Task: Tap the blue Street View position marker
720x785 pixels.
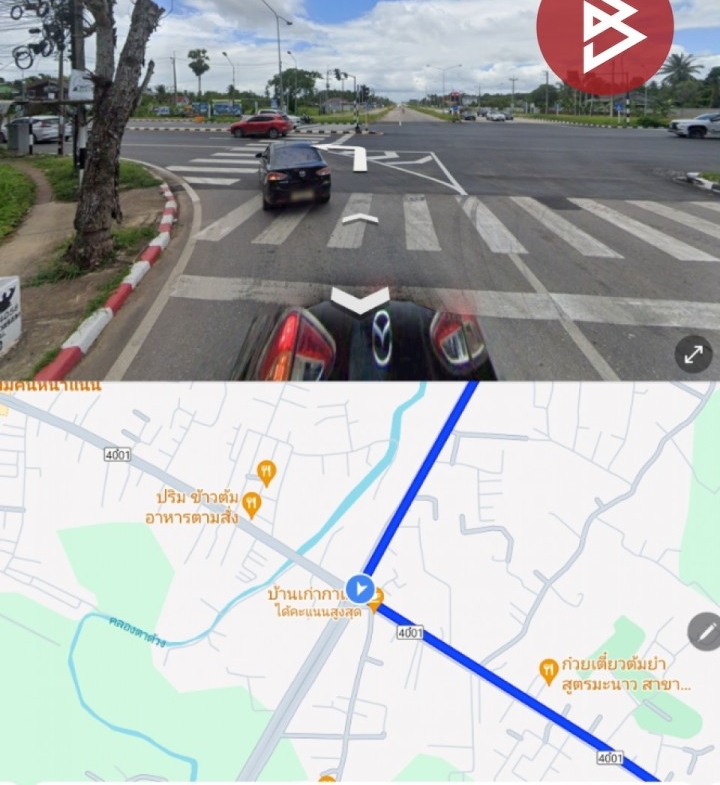Action: point(359,589)
